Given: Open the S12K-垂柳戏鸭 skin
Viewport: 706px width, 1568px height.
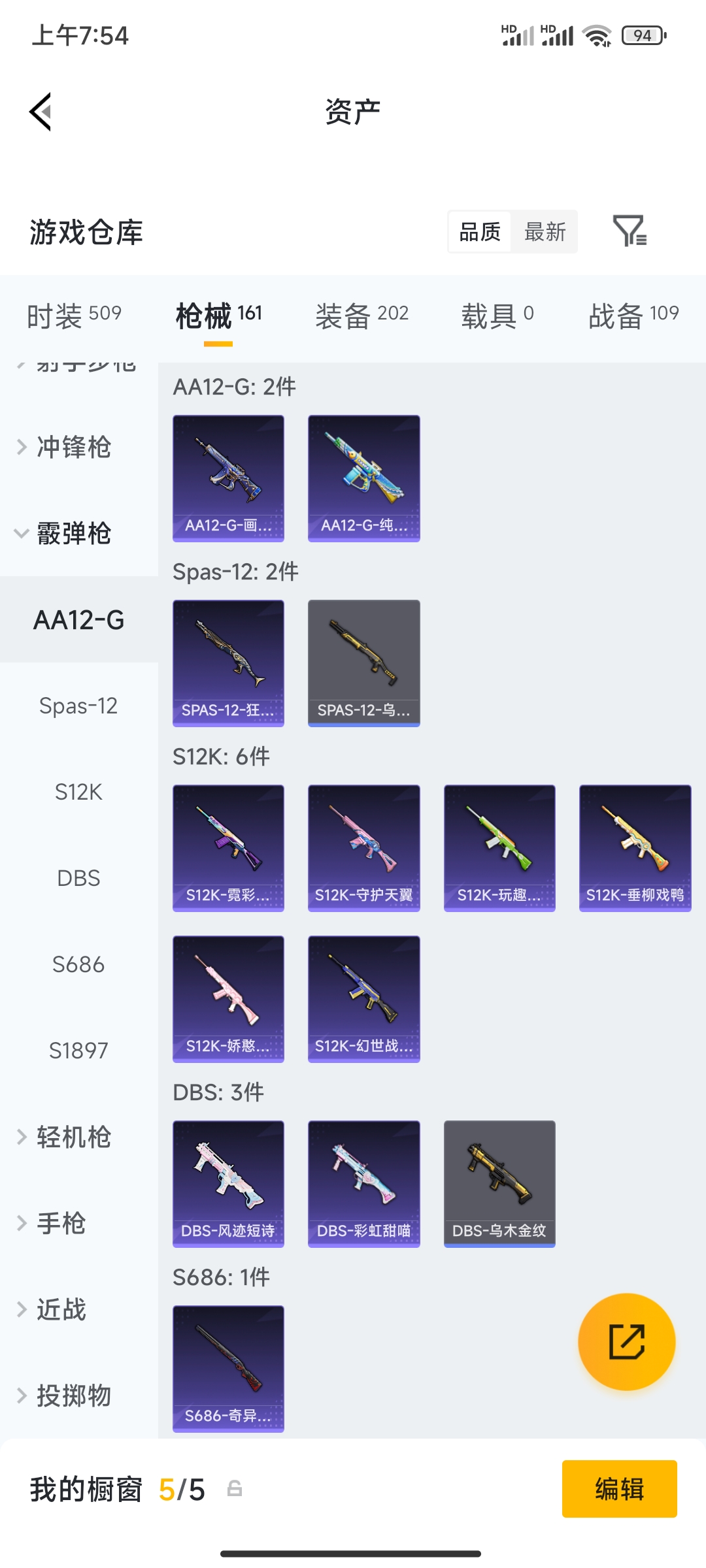Looking at the screenshot, I should click(x=635, y=848).
